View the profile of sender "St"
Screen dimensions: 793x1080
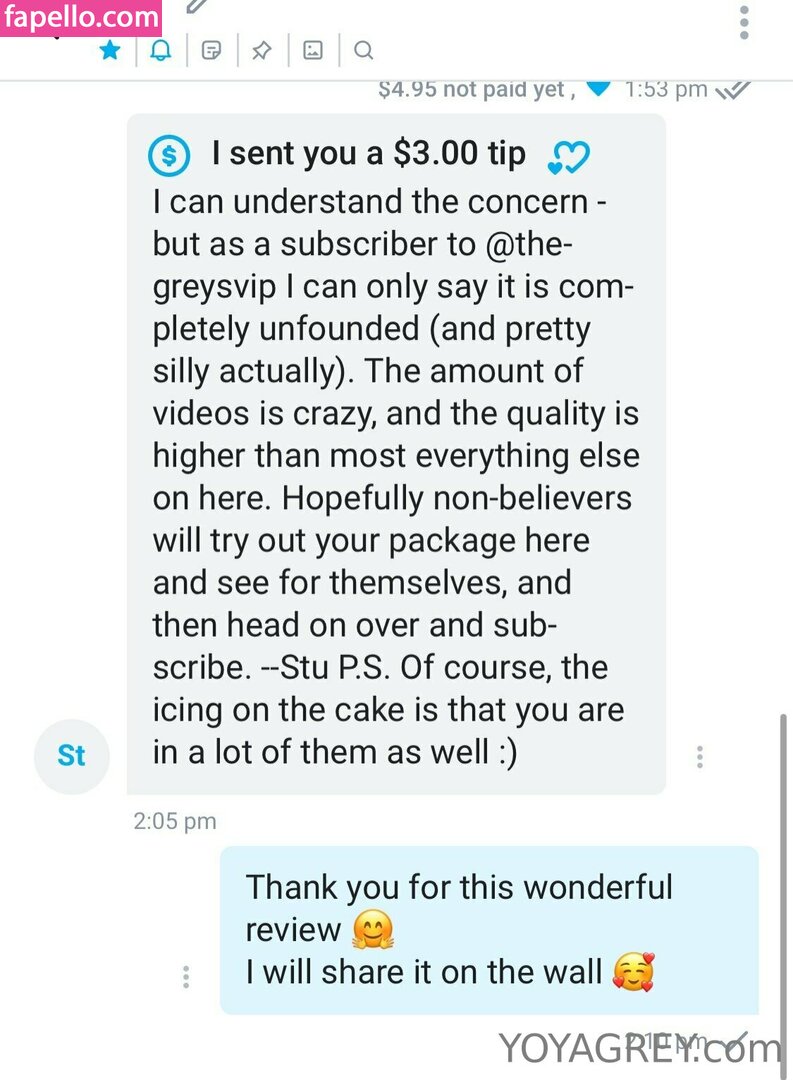[71, 756]
